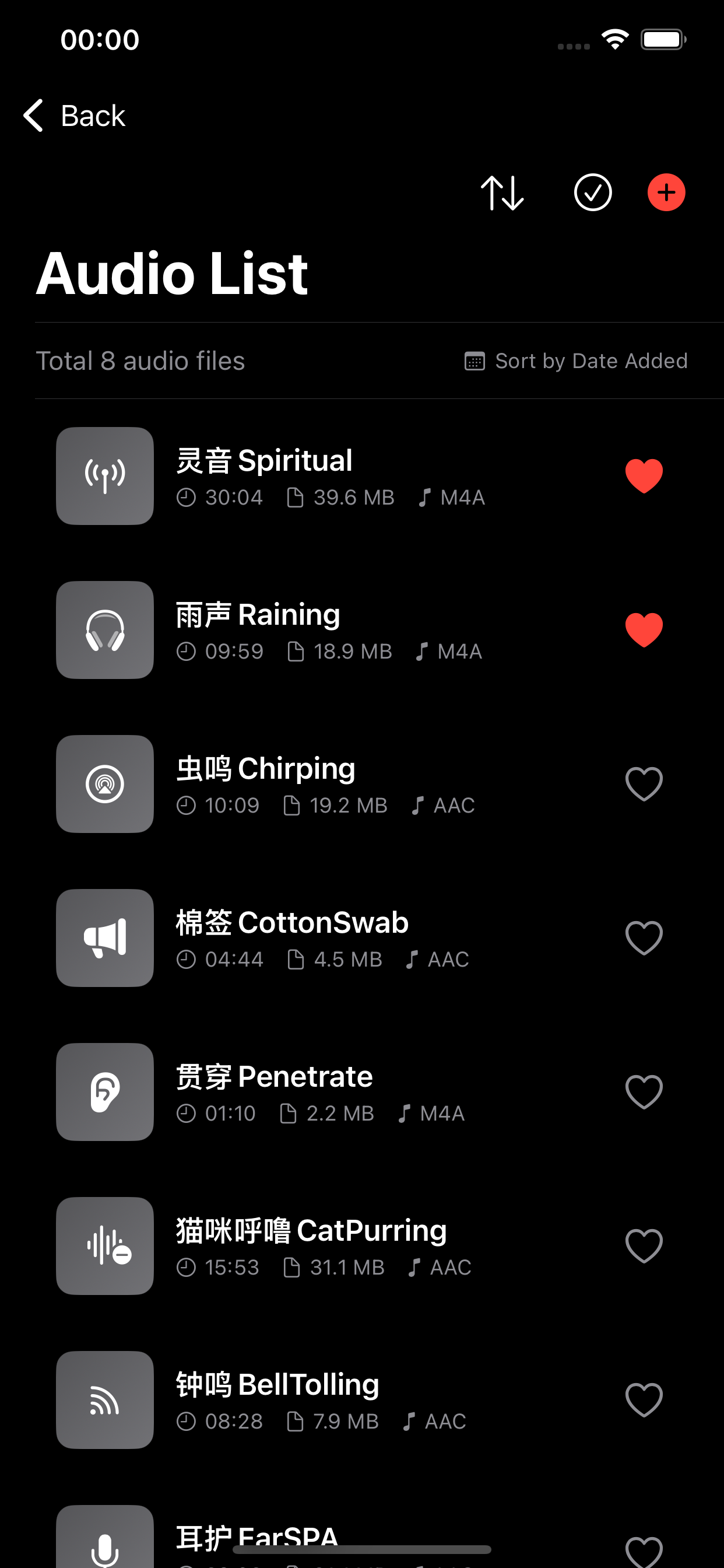The image size is (724, 1568).
Task: Go back to the previous screen
Action: 74,116
